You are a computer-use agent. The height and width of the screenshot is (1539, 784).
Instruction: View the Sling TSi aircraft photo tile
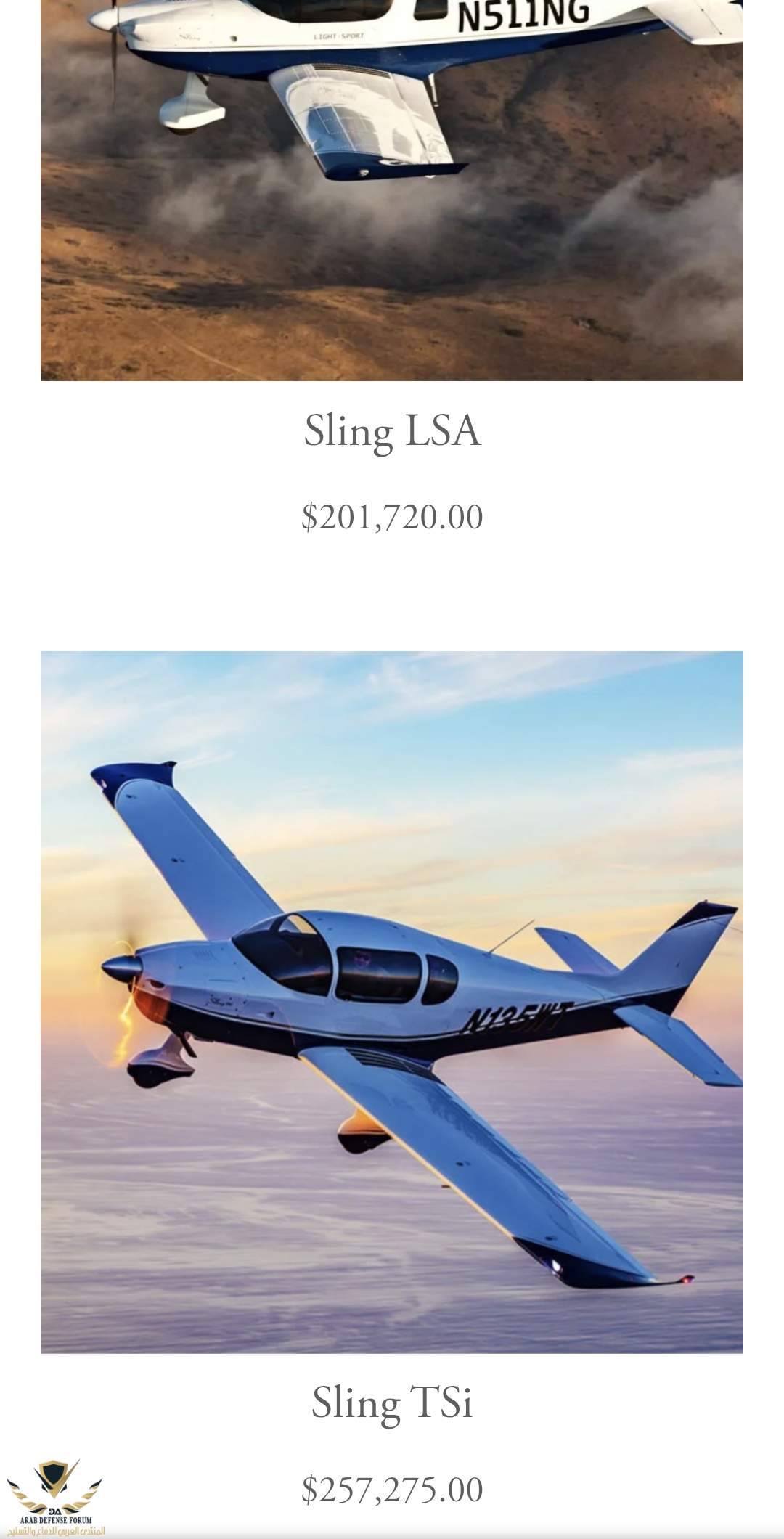click(x=392, y=1002)
